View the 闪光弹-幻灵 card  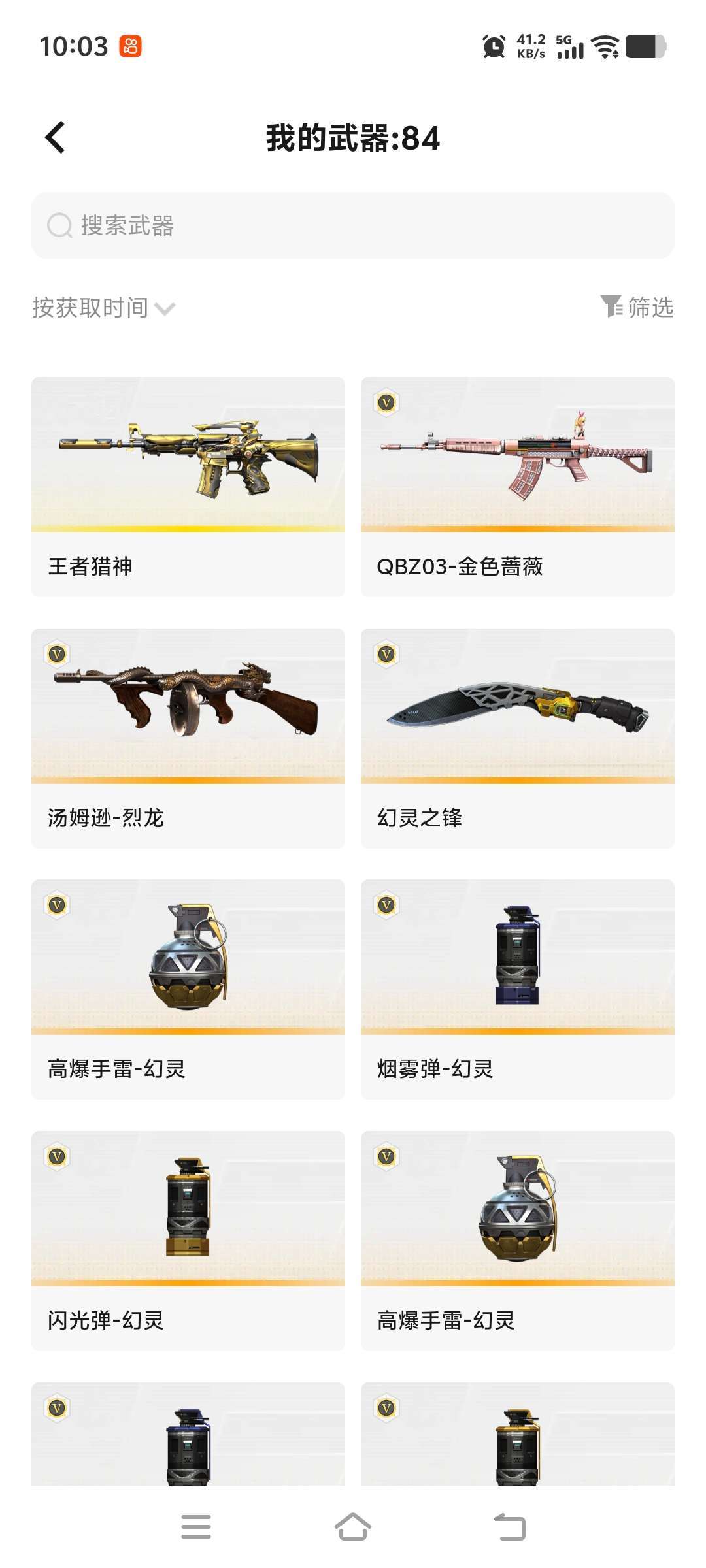[x=188, y=1241]
